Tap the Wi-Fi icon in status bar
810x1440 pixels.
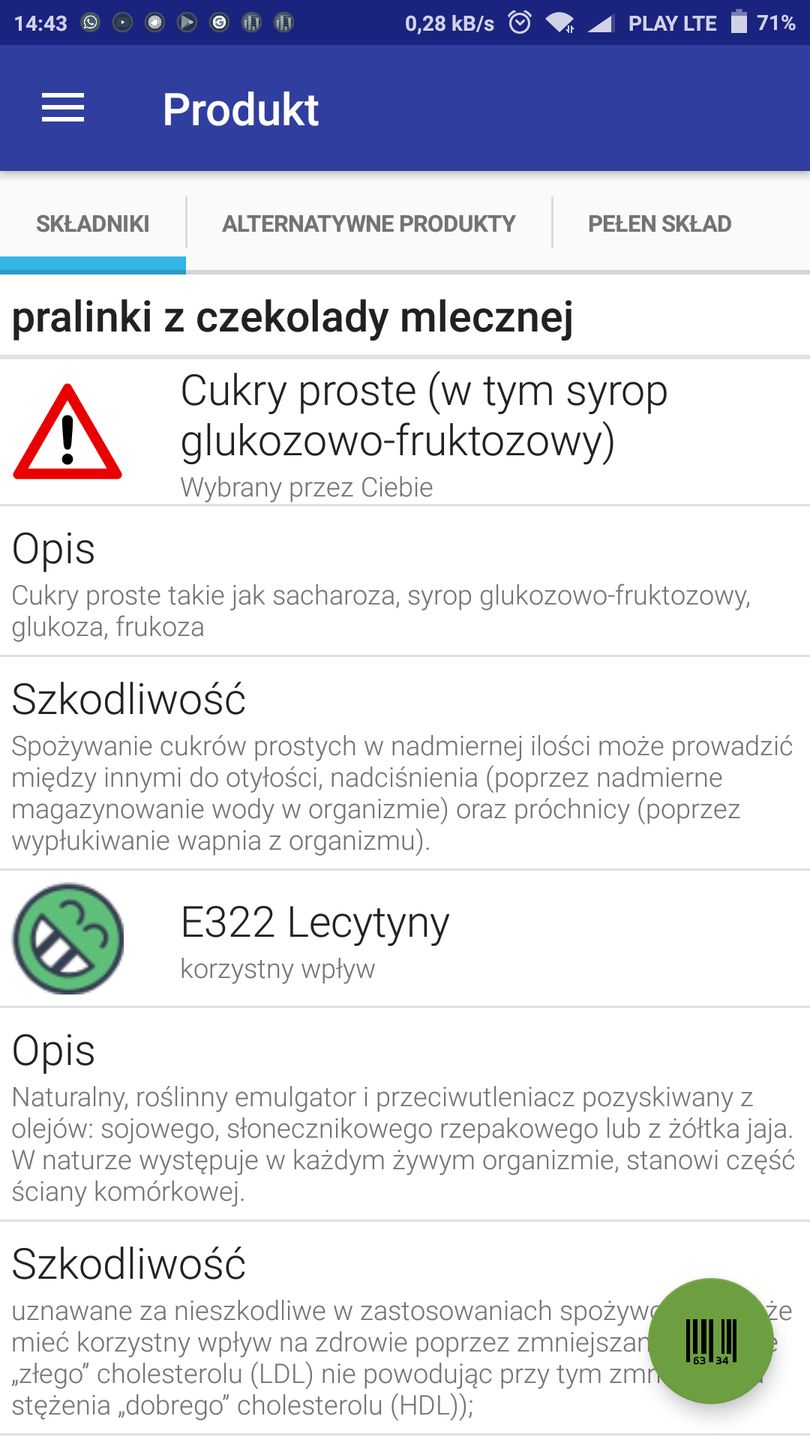coord(560,22)
